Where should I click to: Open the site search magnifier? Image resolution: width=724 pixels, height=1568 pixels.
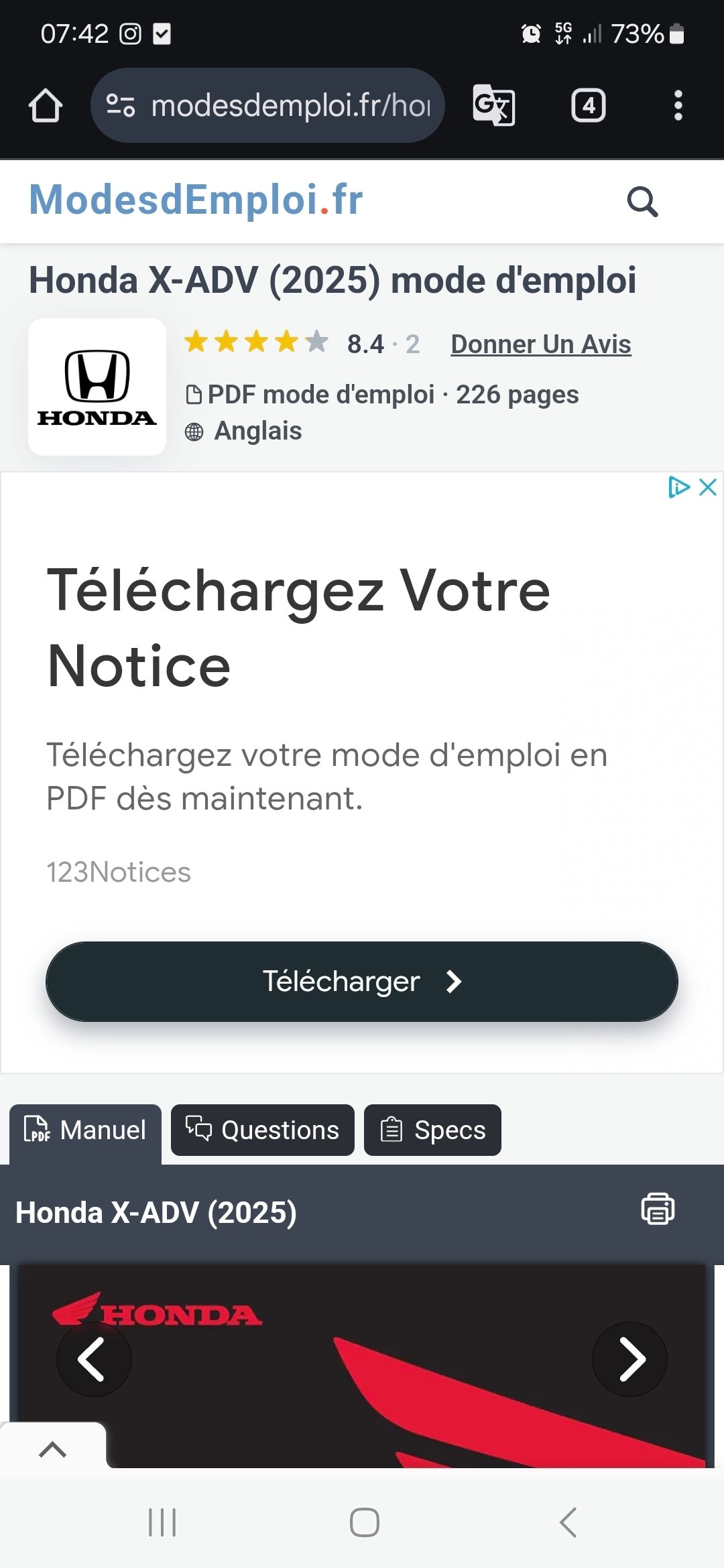(x=642, y=201)
